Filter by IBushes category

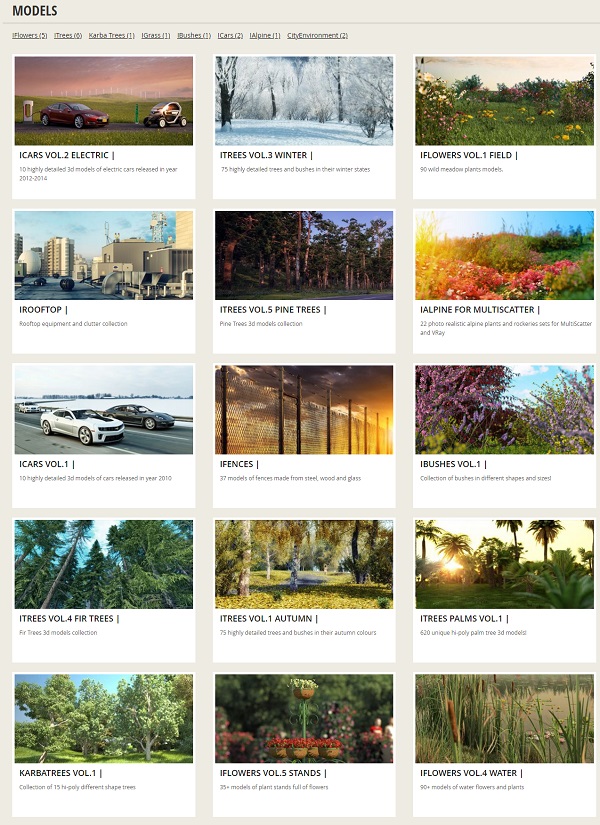(193, 36)
